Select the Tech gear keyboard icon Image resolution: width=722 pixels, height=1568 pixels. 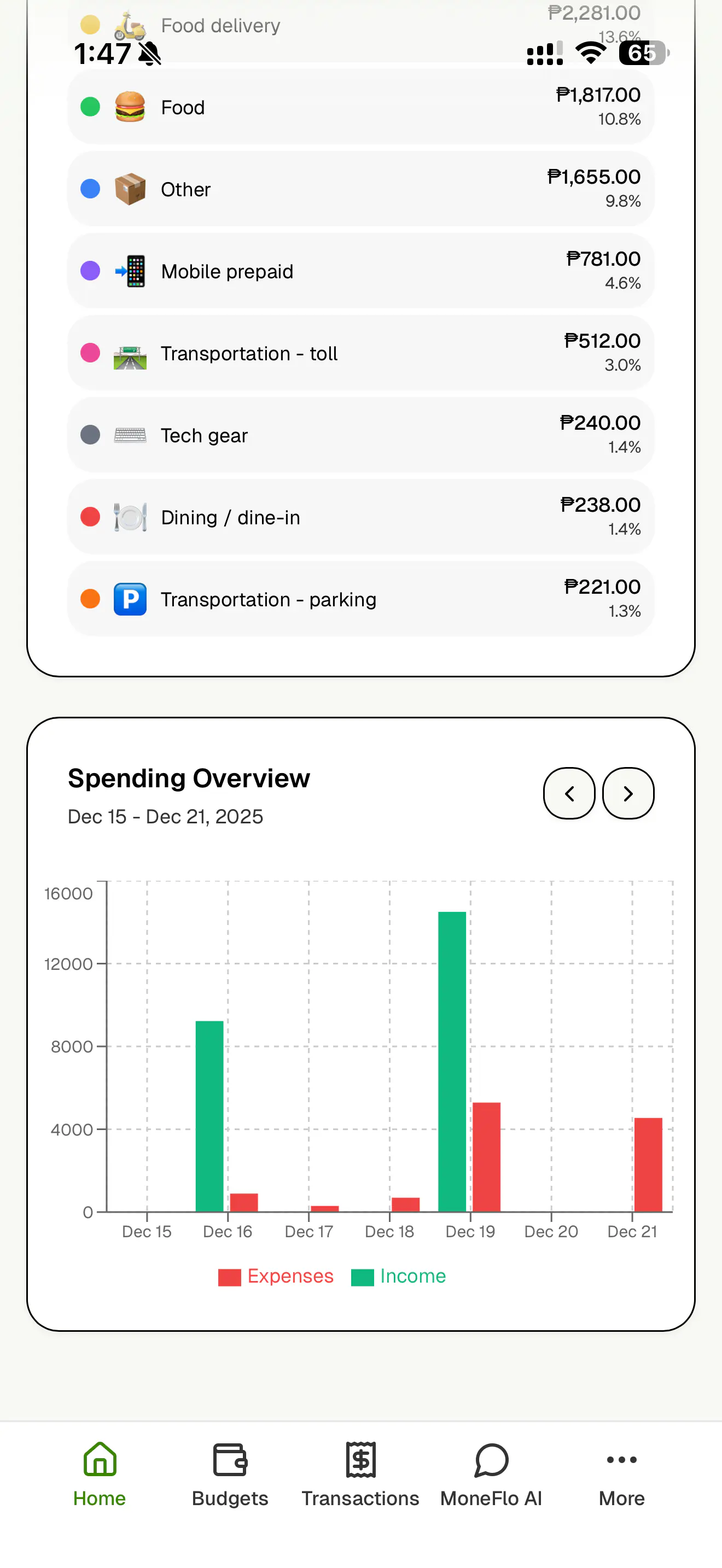[x=130, y=435]
